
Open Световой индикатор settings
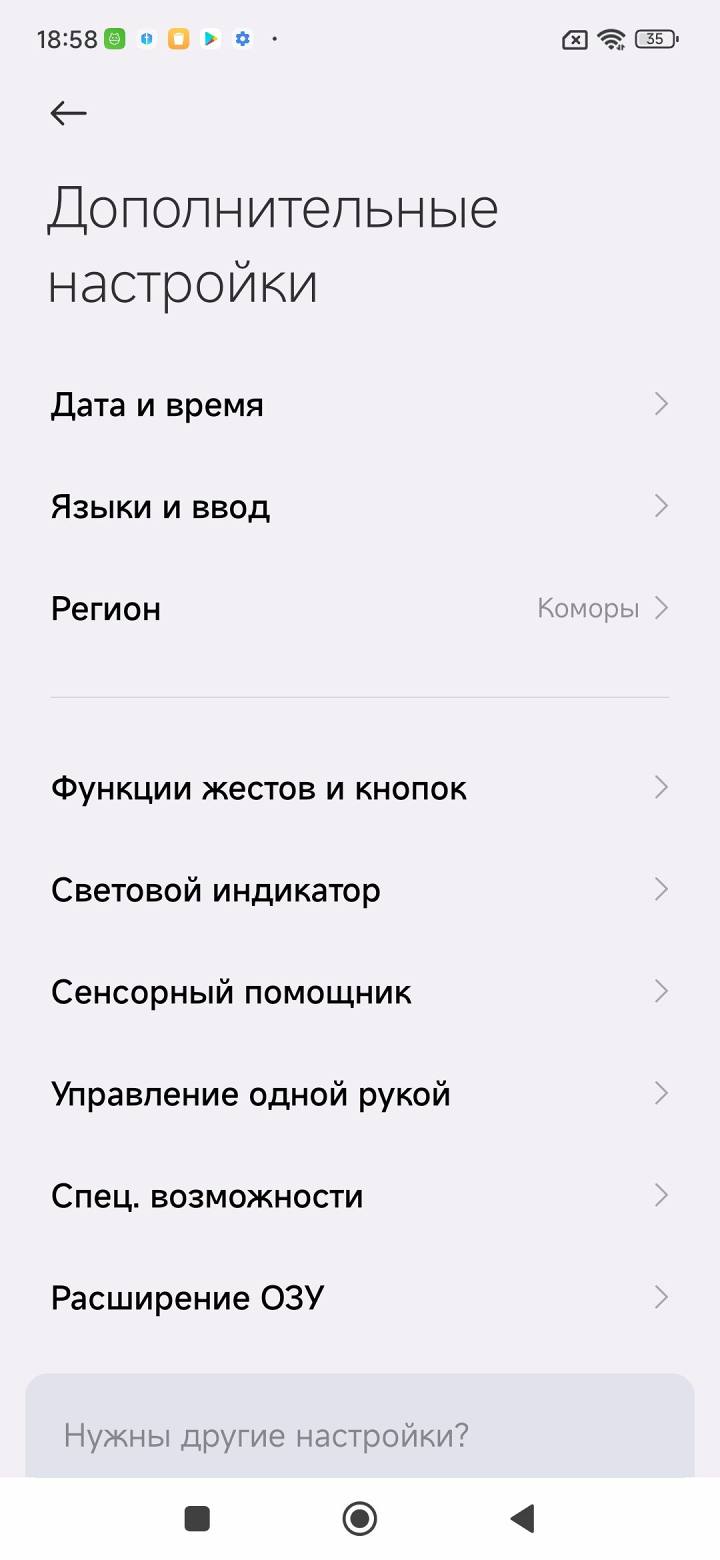(x=360, y=889)
